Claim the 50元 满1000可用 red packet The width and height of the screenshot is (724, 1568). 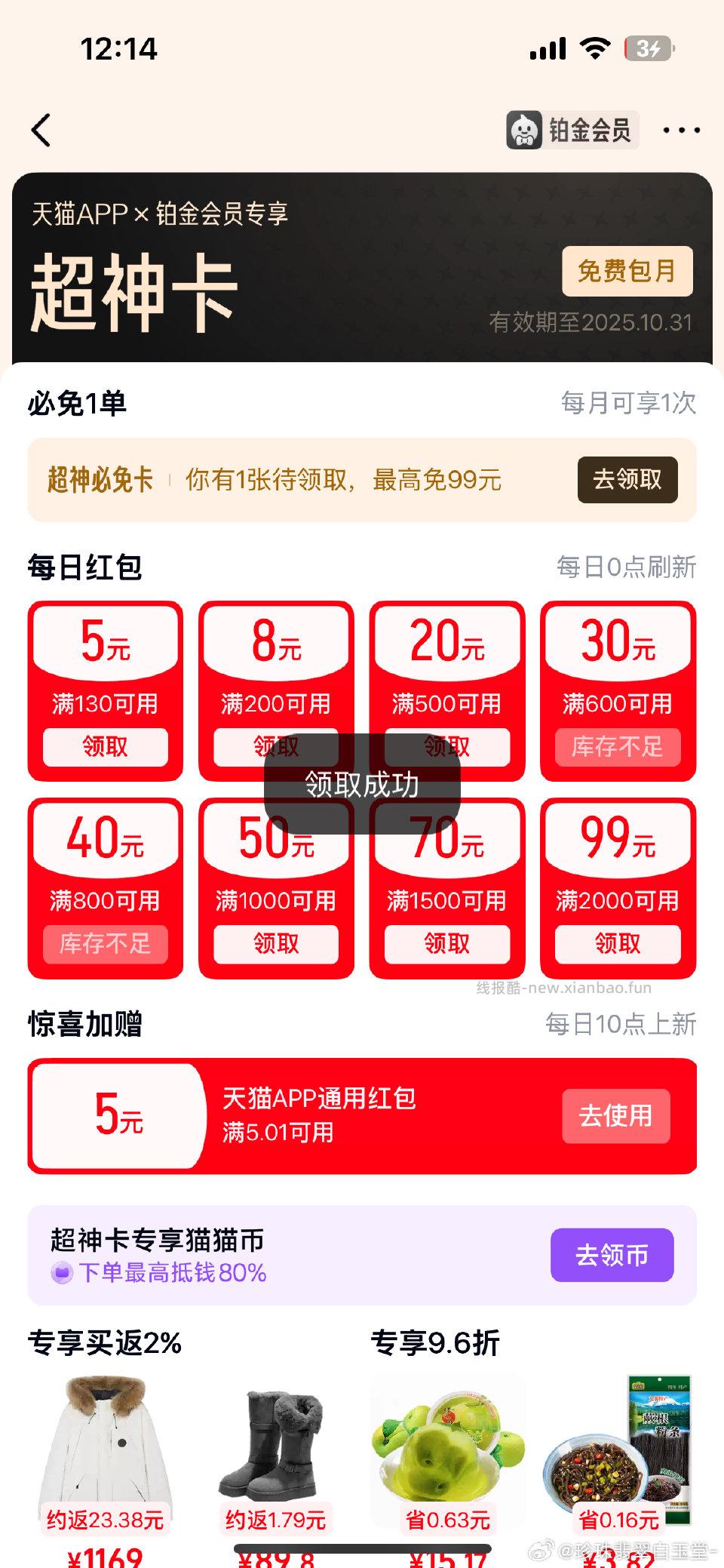click(275, 943)
